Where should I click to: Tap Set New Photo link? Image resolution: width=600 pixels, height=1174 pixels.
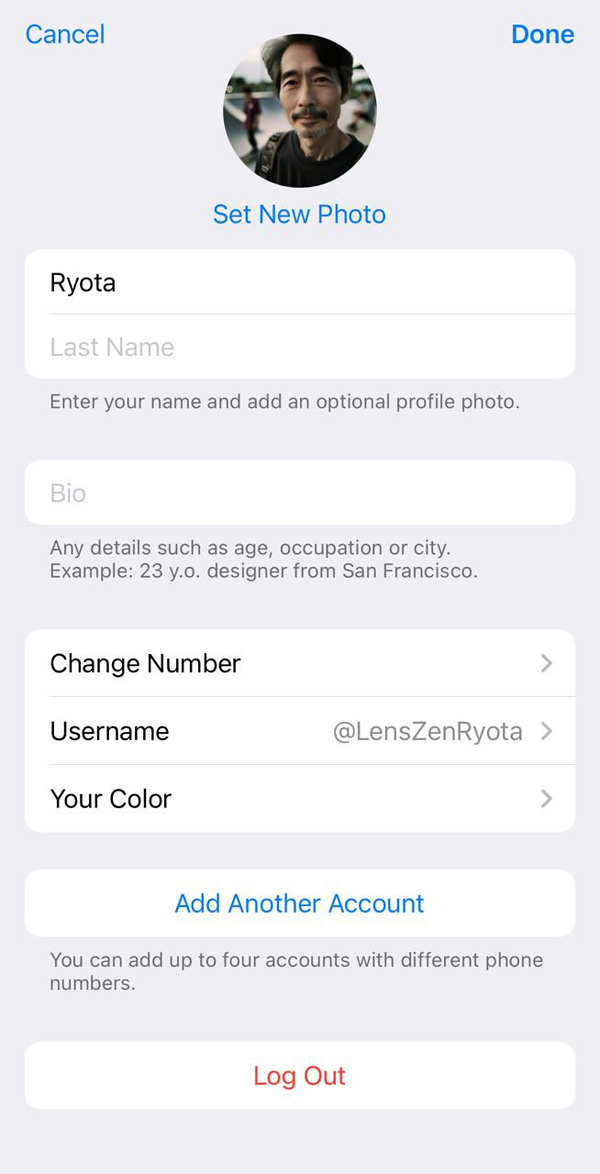point(299,214)
